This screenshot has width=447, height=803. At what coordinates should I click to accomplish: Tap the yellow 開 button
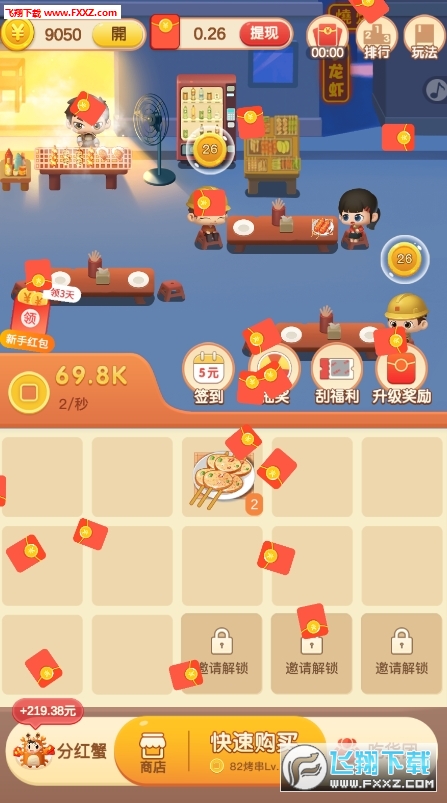pyautogui.click(x=118, y=34)
